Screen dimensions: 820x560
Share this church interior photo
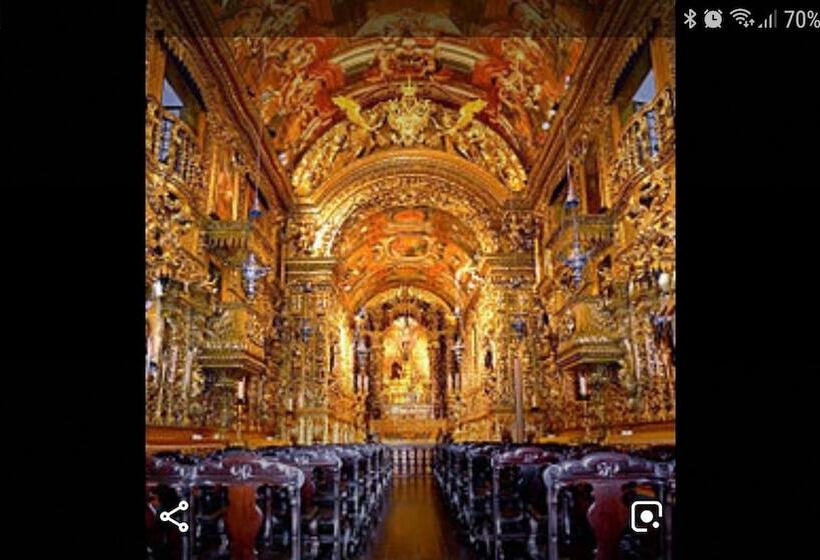point(174,516)
